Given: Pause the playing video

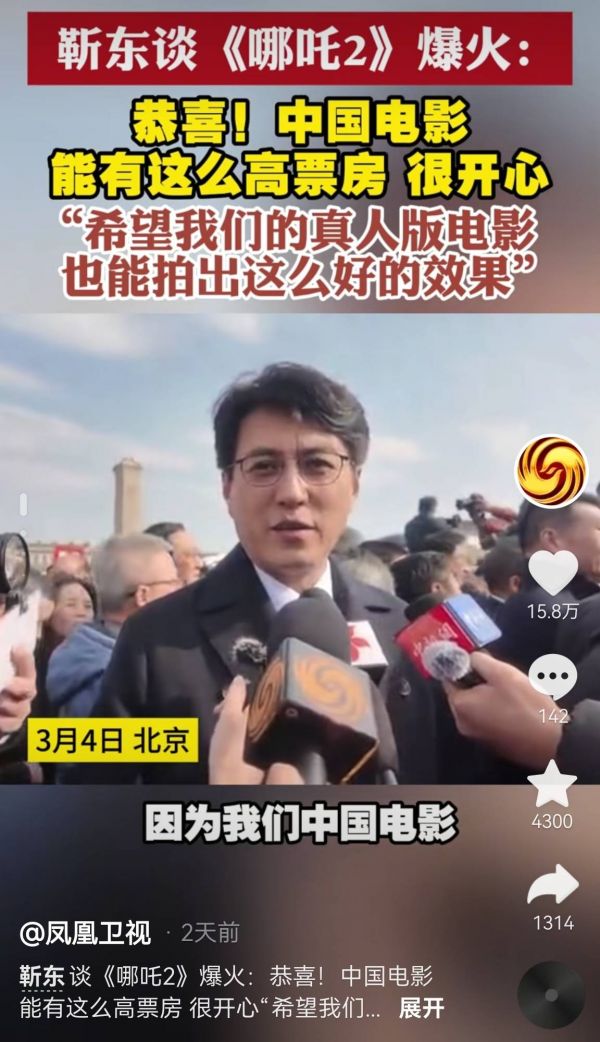Looking at the screenshot, I should (x=300, y=550).
